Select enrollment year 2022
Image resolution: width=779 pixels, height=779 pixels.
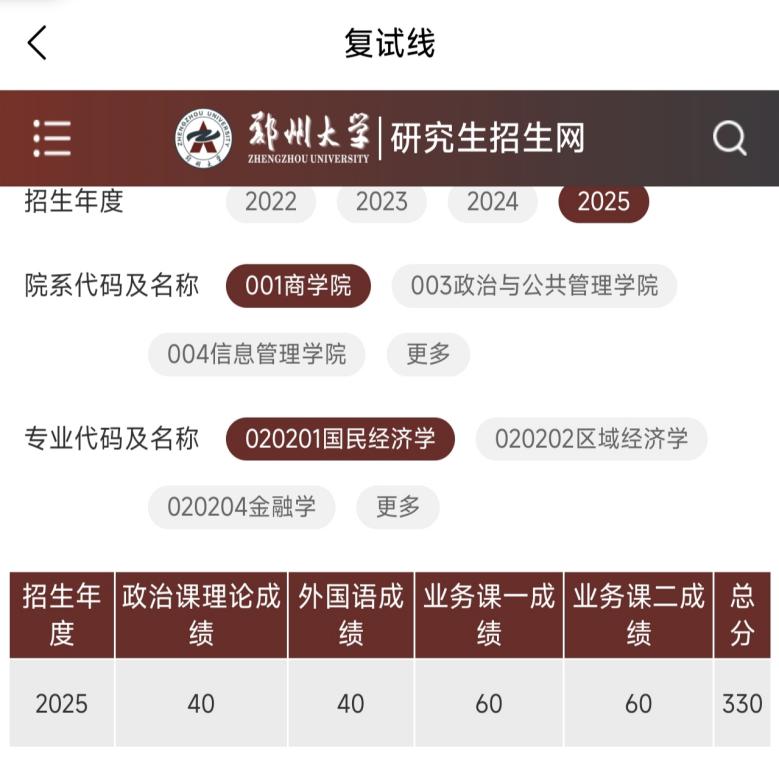[x=271, y=202]
